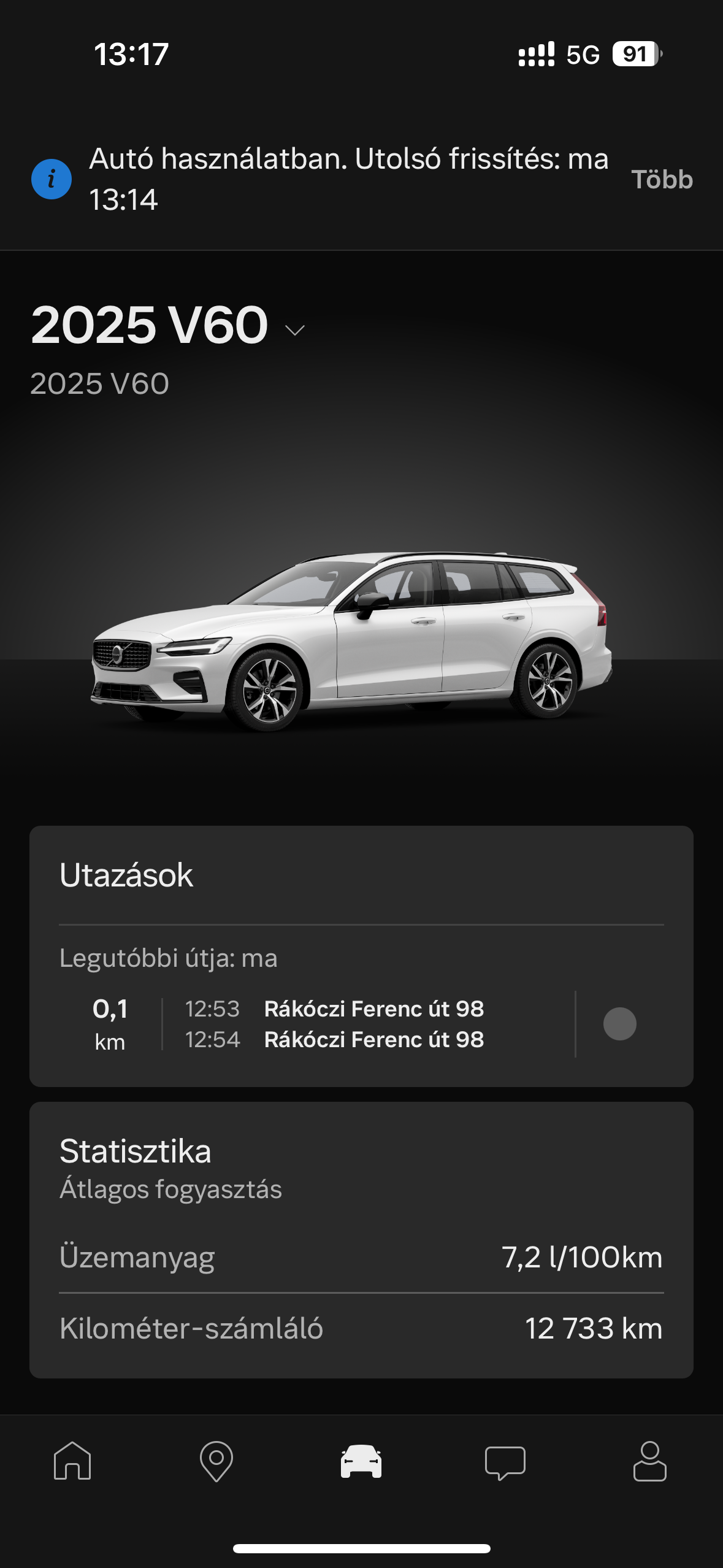Select the car tab
The width and height of the screenshot is (723, 1568).
pyautogui.click(x=361, y=1461)
